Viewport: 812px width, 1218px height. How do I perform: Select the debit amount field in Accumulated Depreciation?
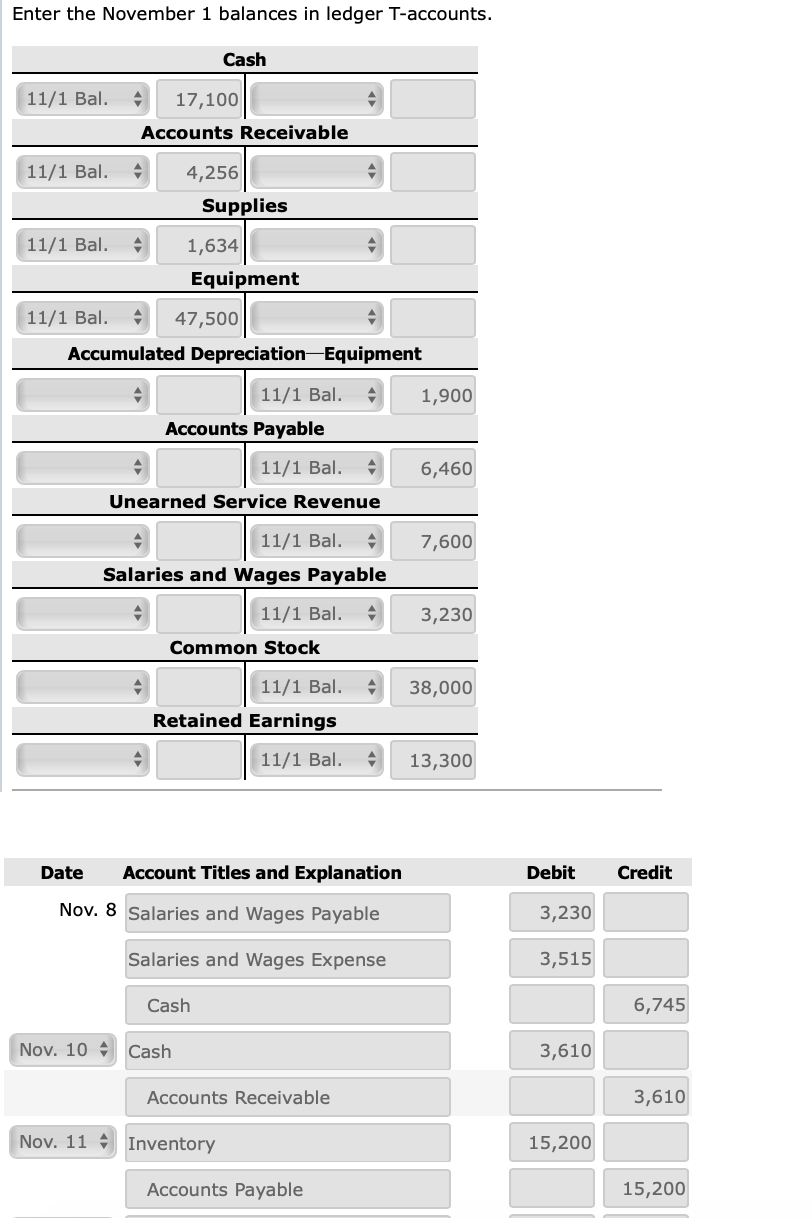199,394
